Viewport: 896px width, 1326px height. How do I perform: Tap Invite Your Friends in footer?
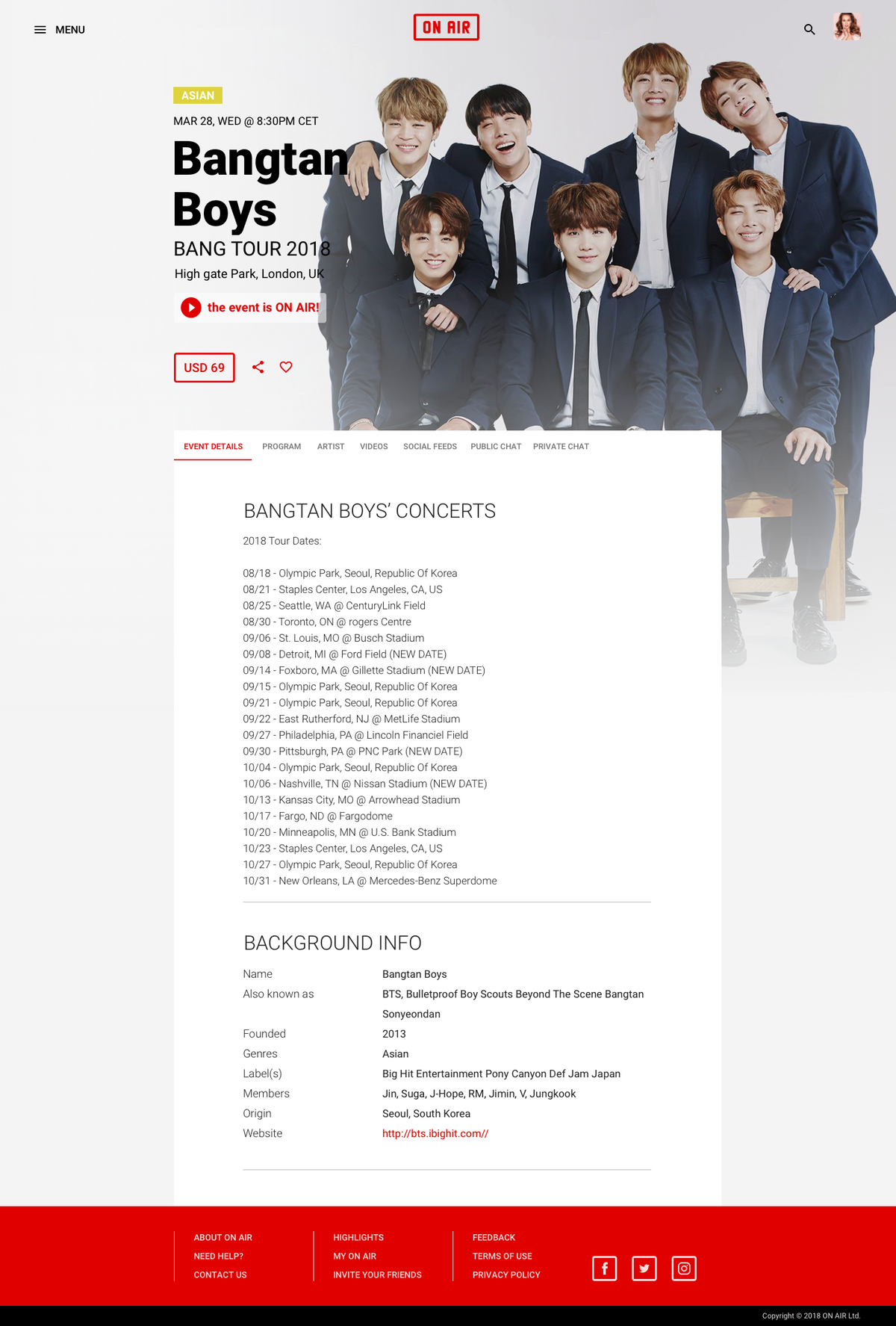[x=377, y=1275]
